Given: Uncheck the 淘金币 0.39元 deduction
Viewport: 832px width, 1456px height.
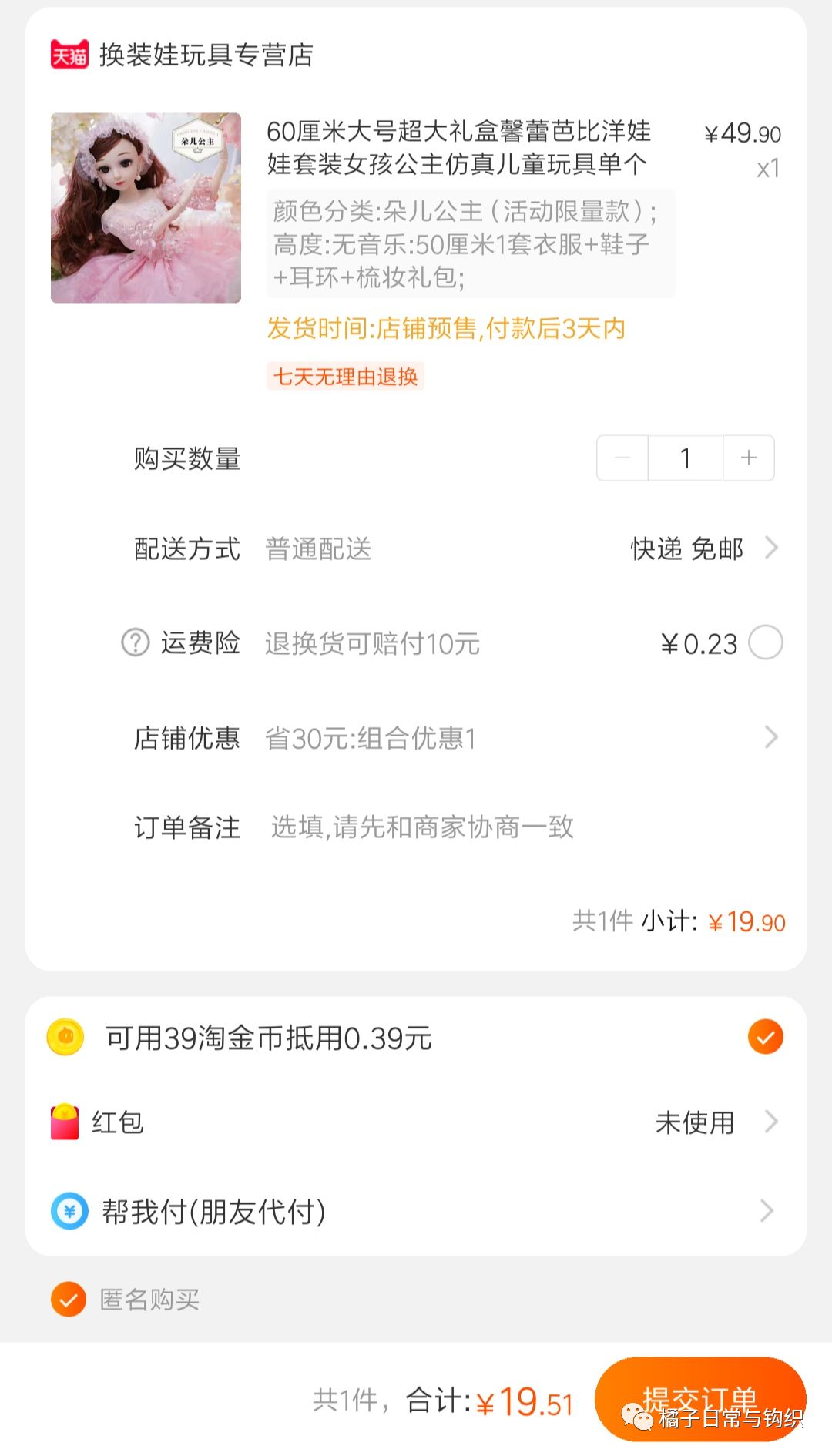Looking at the screenshot, I should point(766,1037).
